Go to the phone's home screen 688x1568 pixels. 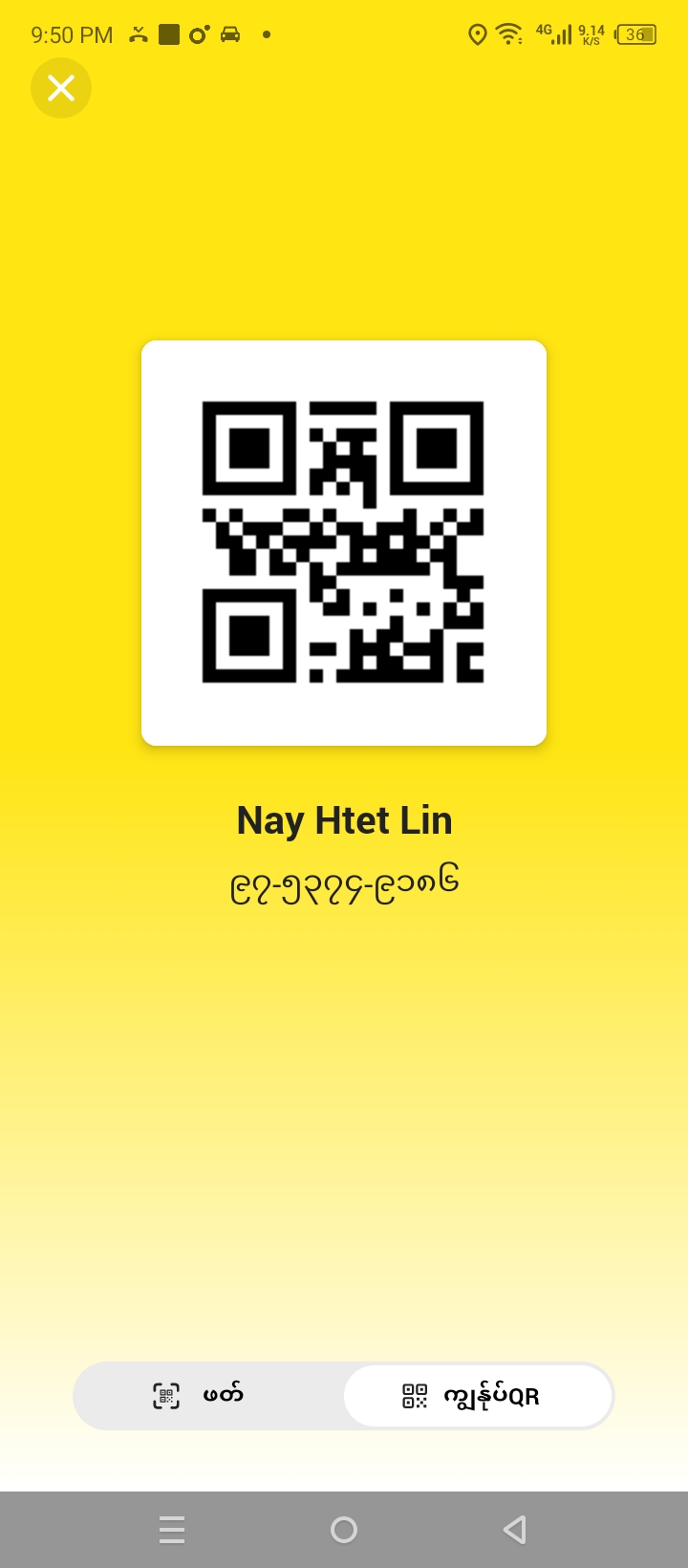point(344,1530)
